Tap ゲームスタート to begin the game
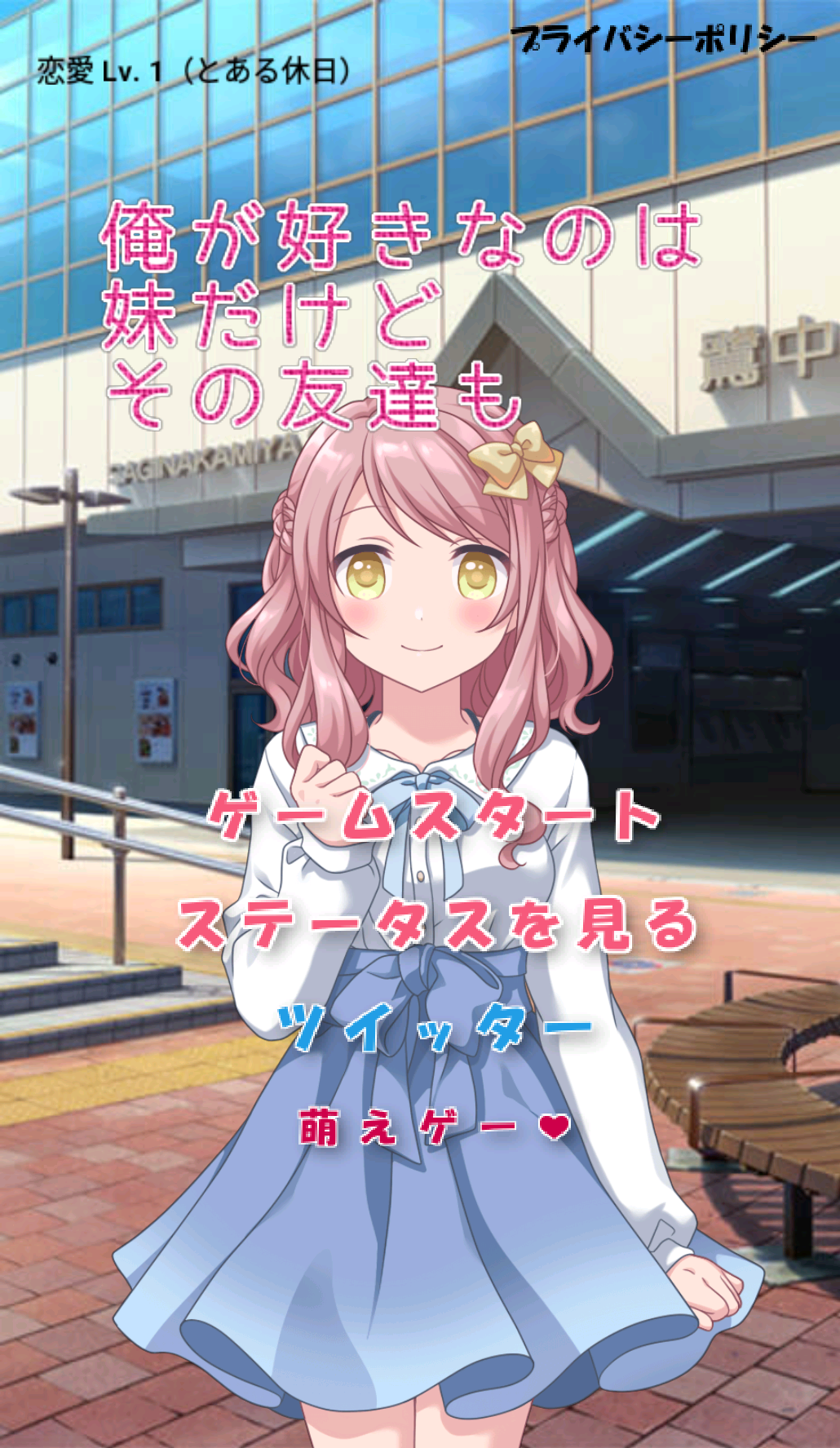 click(x=433, y=815)
